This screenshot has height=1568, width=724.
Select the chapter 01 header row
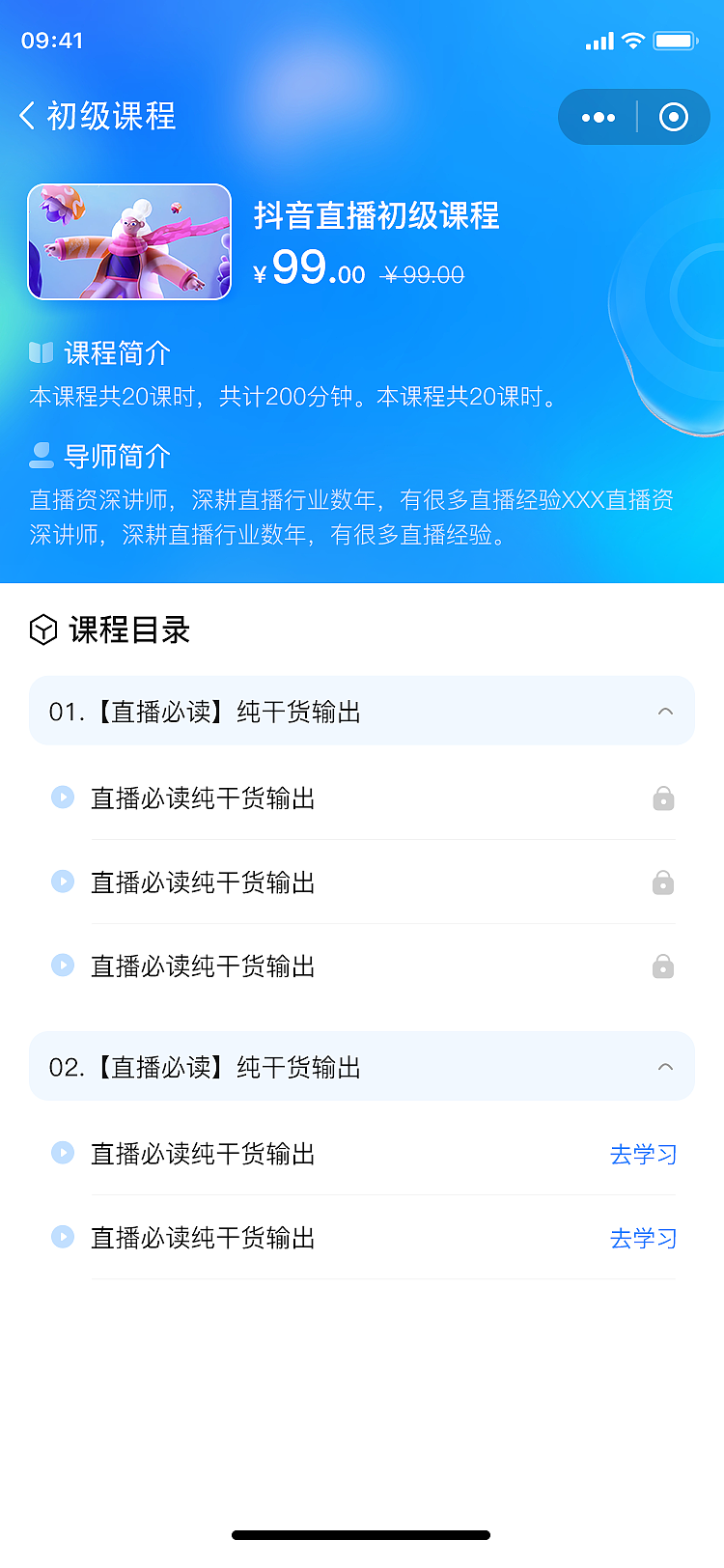coord(362,711)
